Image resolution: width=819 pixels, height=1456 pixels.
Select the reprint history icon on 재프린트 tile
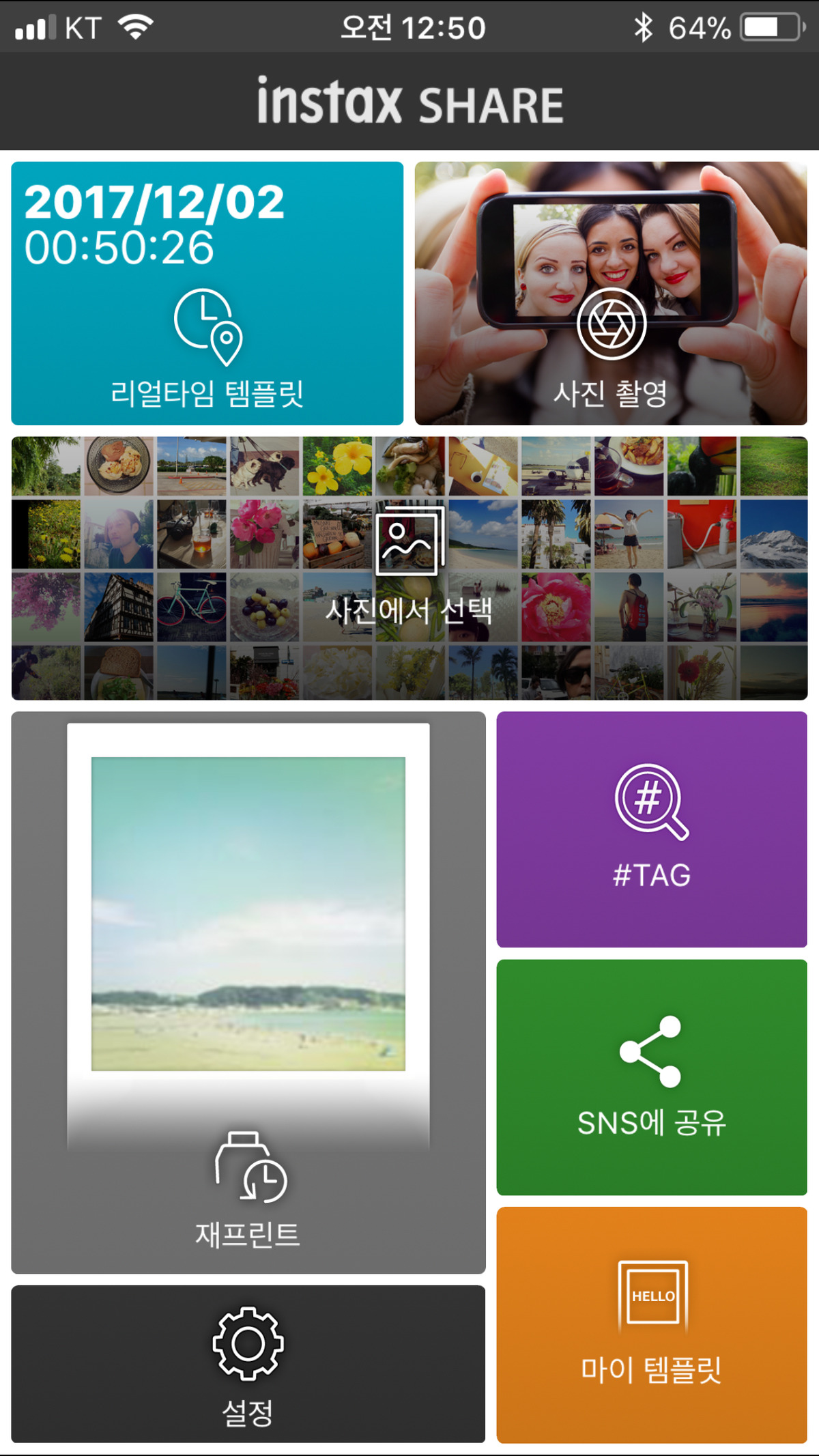coord(248,1173)
